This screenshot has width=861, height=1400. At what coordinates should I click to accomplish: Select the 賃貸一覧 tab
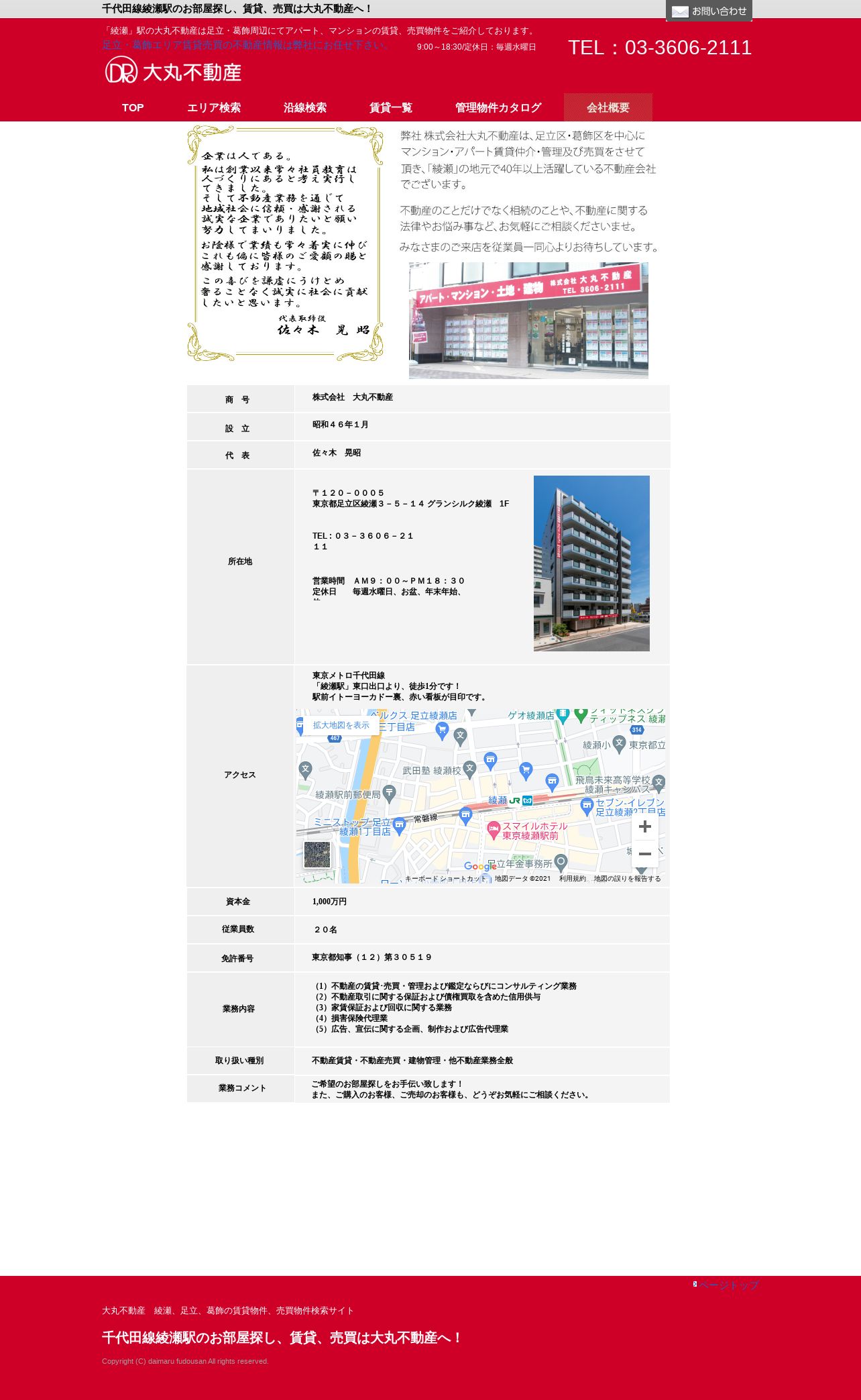coord(391,107)
